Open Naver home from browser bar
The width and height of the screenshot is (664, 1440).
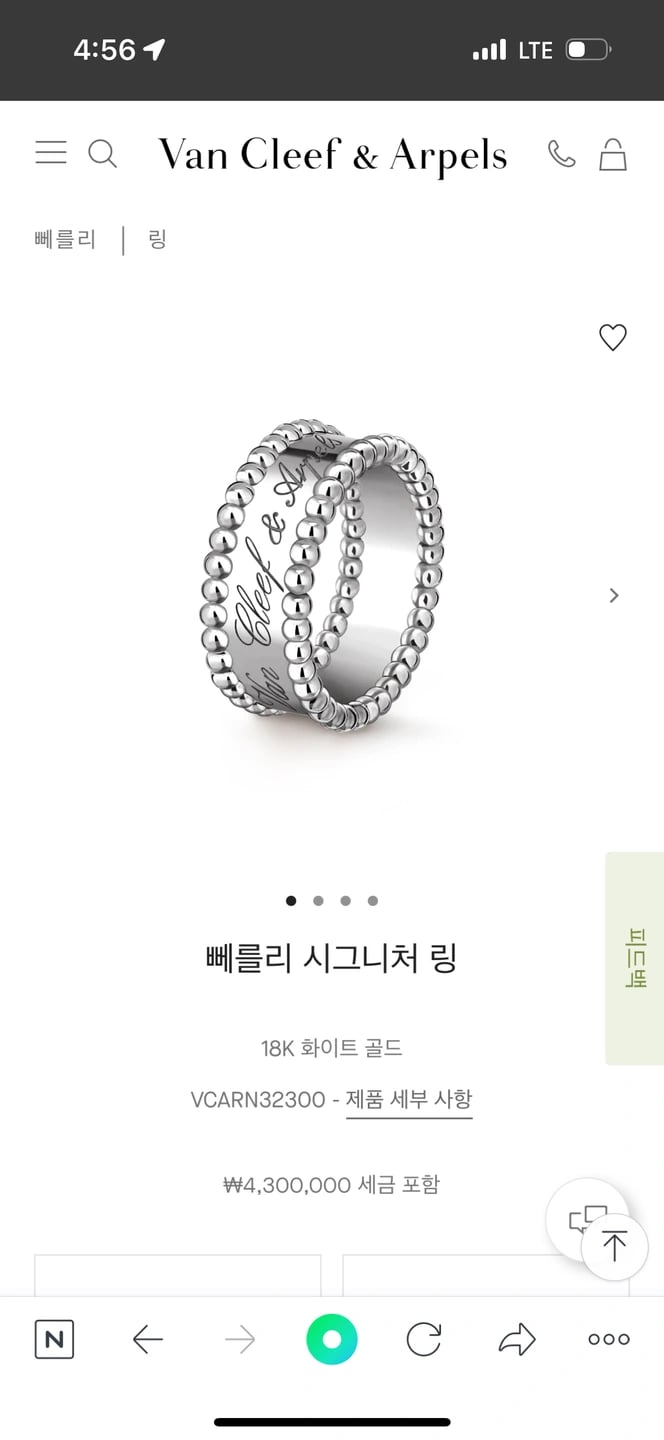point(54,1339)
